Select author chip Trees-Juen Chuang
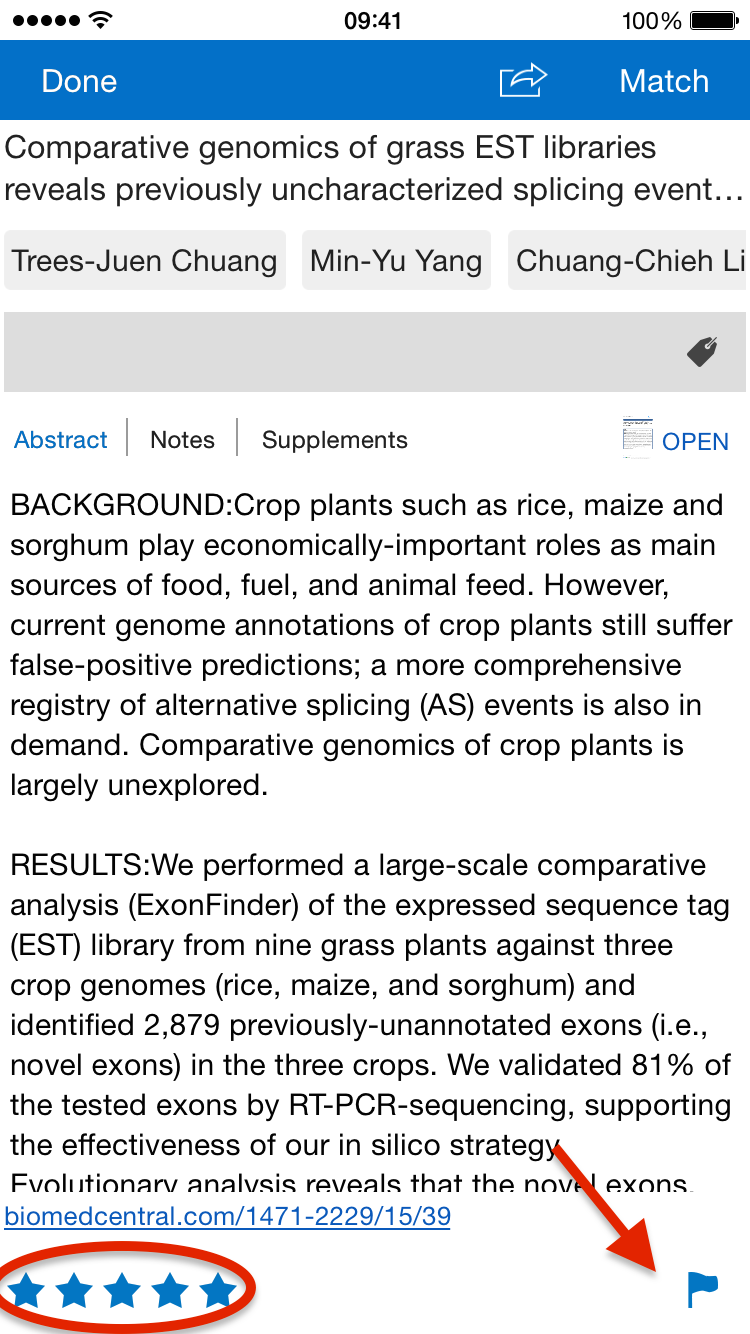 click(145, 261)
